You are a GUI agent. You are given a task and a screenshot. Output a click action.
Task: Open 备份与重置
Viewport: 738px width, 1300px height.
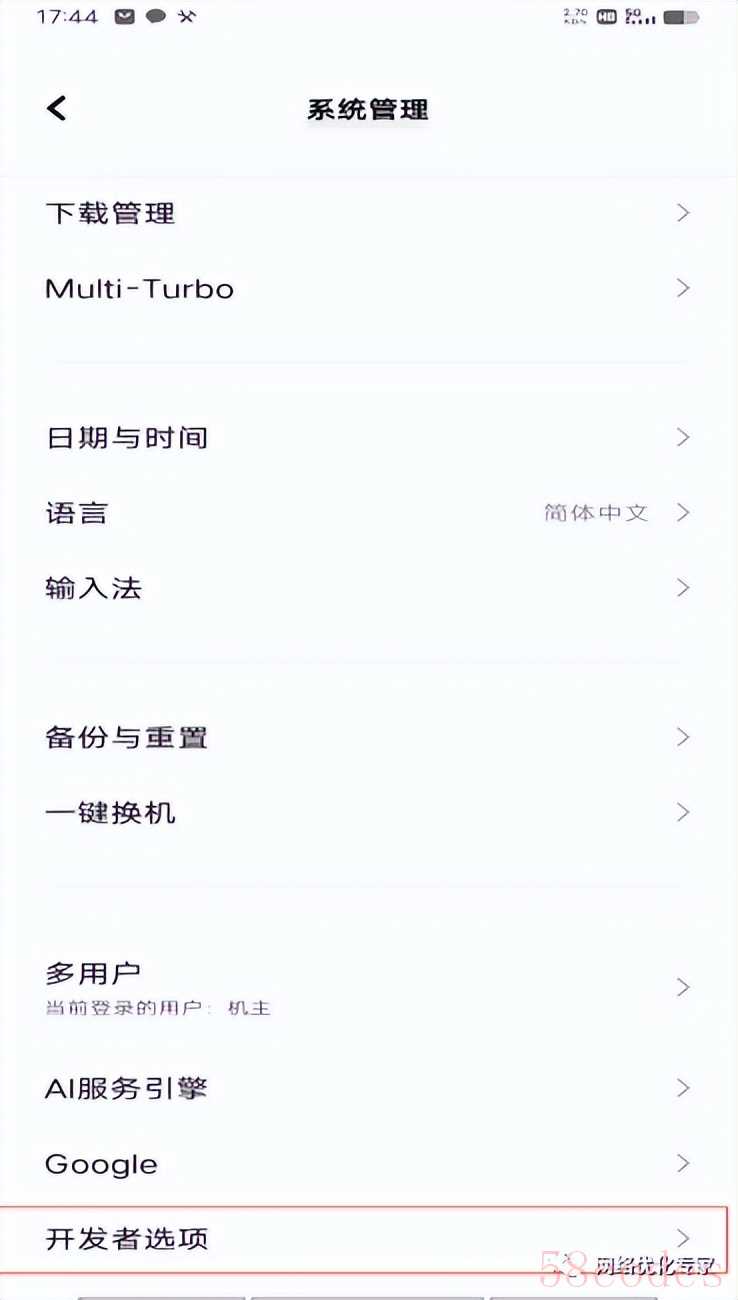pyautogui.click(x=369, y=737)
